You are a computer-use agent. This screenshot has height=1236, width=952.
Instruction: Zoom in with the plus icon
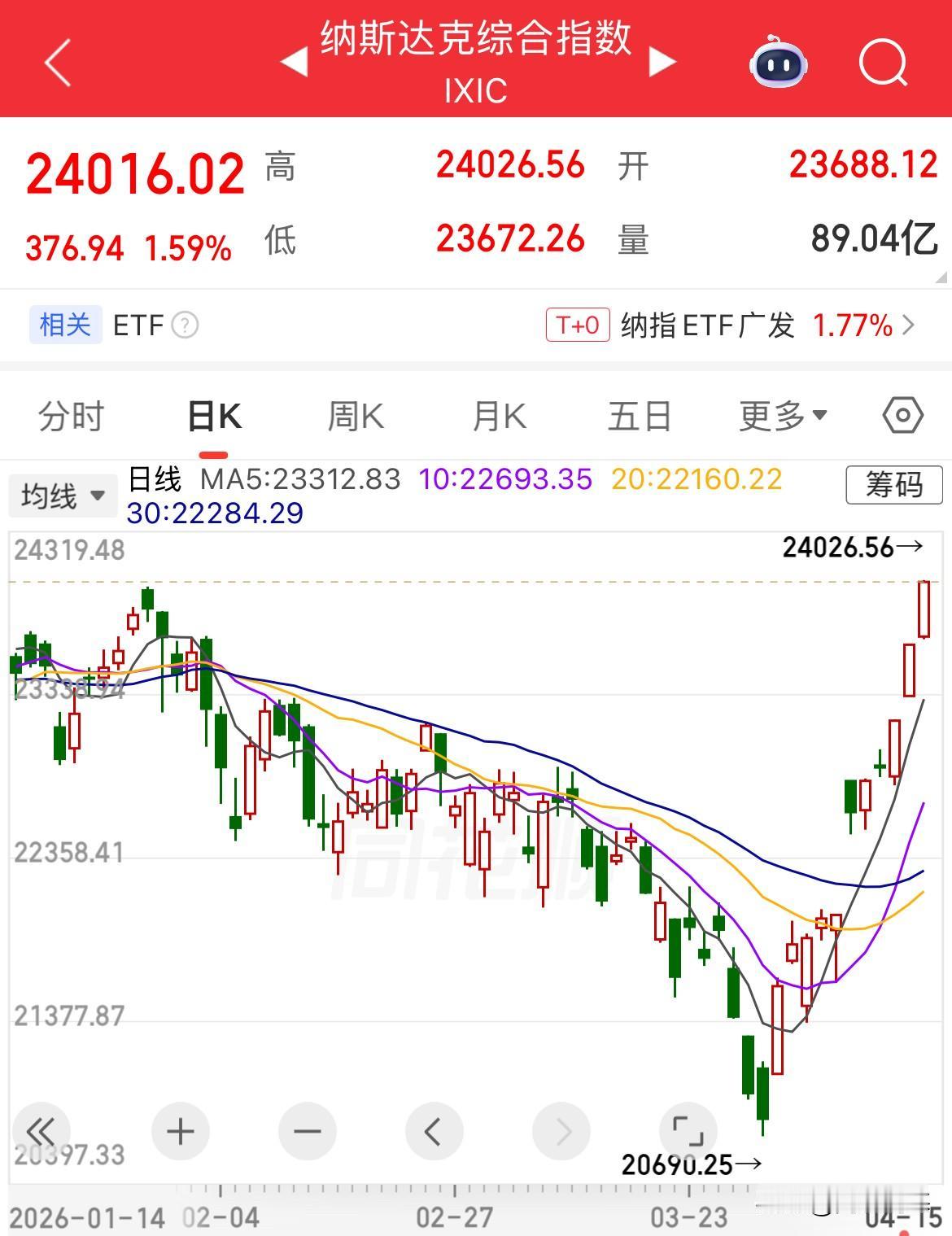click(181, 1131)
